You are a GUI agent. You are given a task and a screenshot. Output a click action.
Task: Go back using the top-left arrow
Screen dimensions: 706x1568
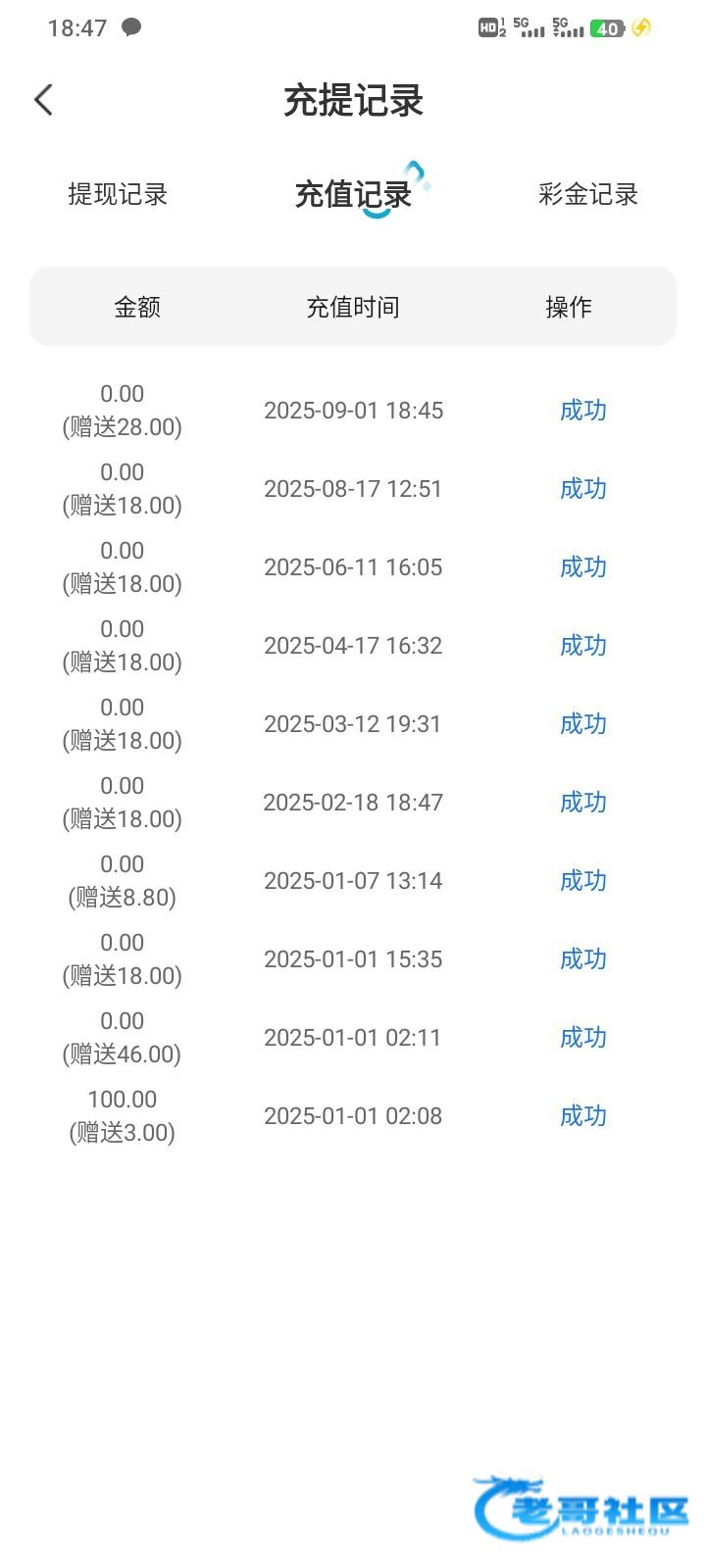(x=44, y=100)
